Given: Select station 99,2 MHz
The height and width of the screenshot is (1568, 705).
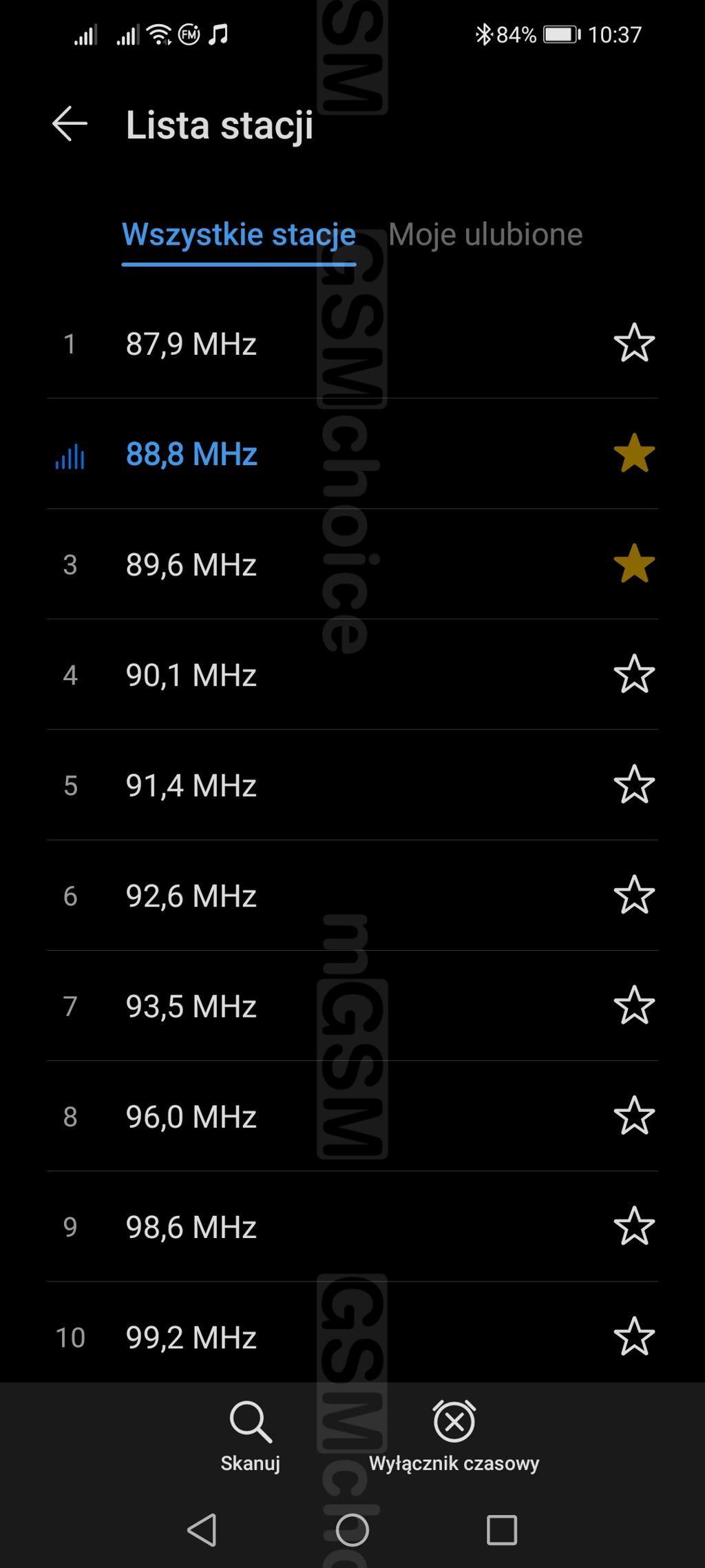Looking at the screenshot, I should [191, 1337].
